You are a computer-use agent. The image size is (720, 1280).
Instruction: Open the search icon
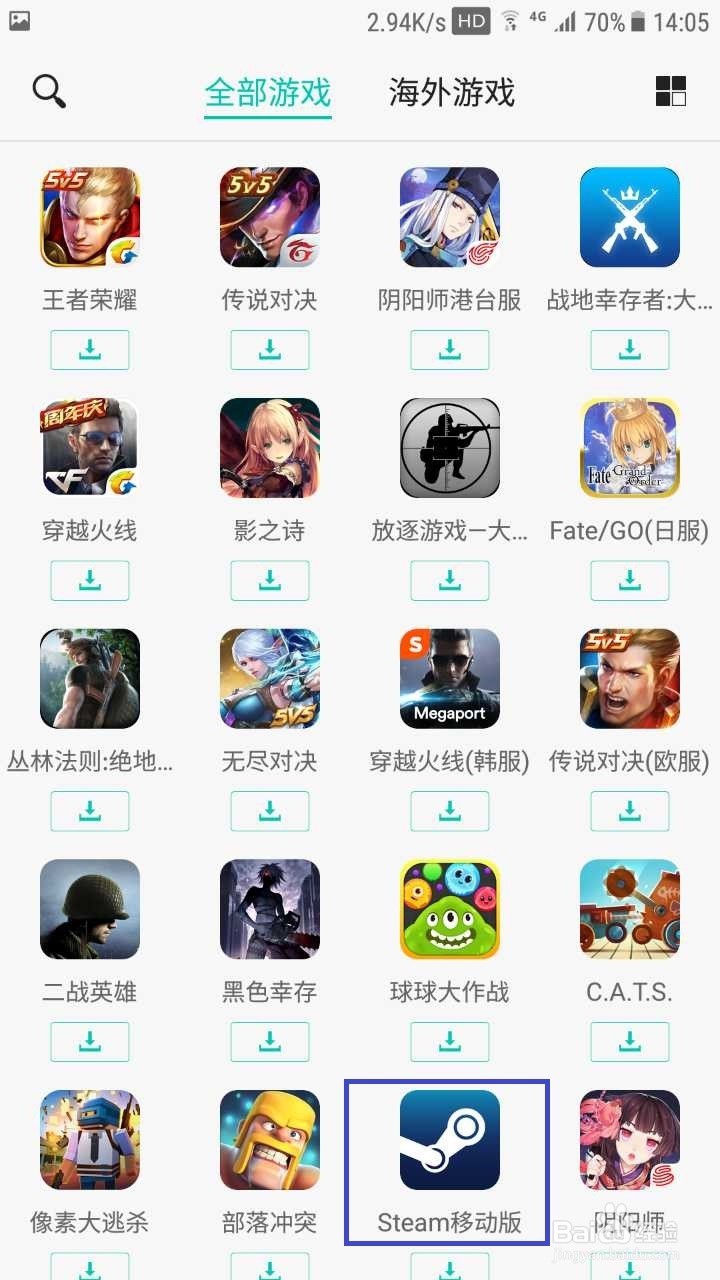click(x=49, y=92)
